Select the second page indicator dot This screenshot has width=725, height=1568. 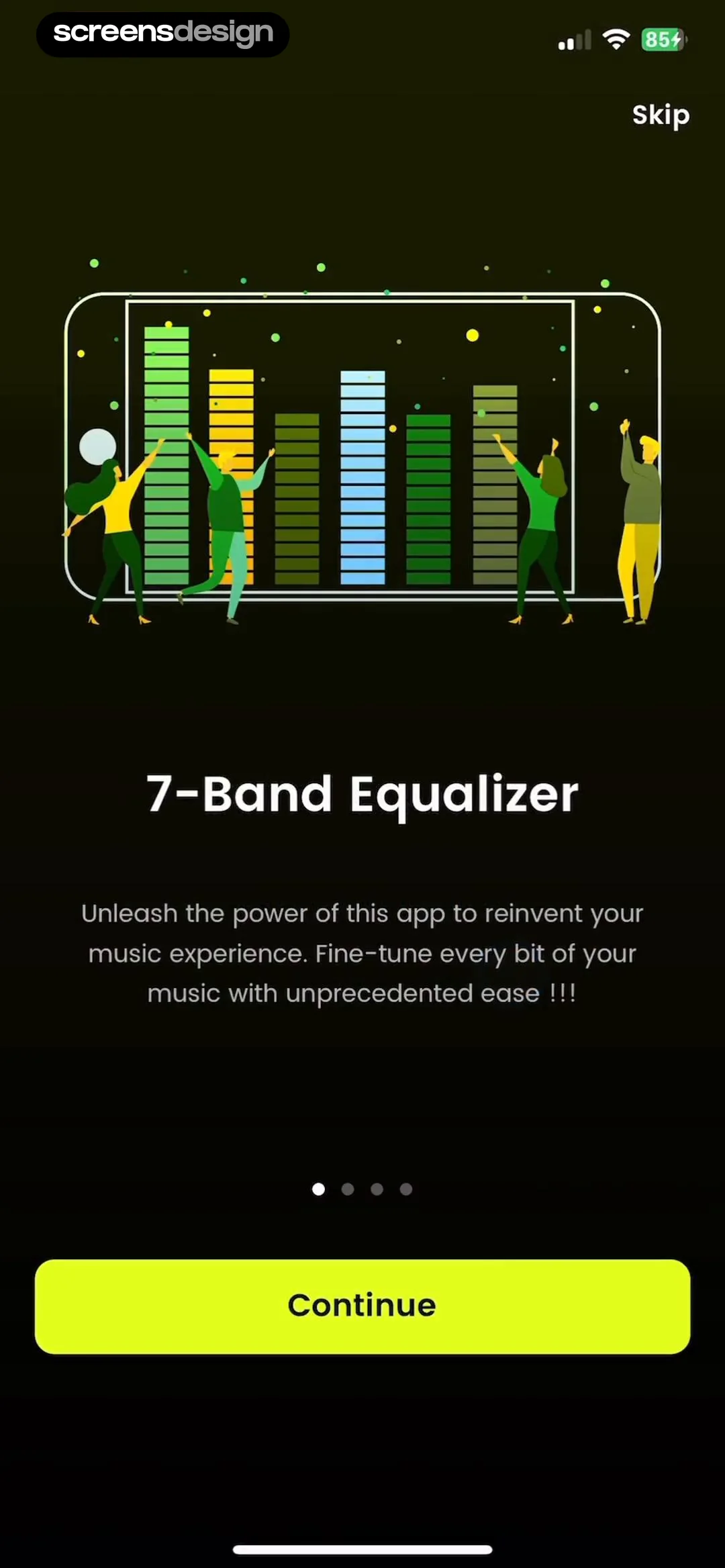pyautogui.click(x=348, y=1189)
